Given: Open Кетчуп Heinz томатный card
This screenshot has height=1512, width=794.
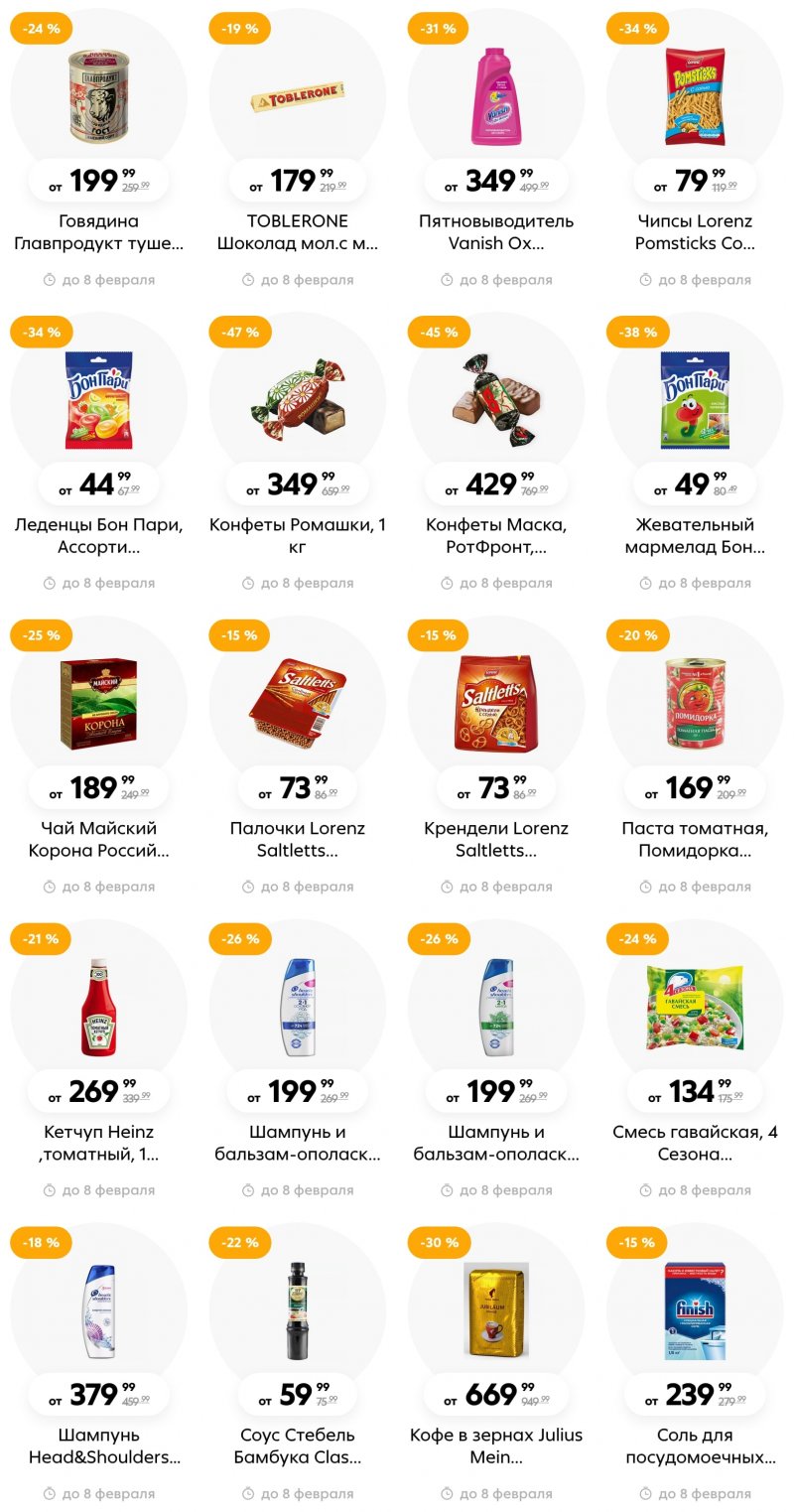Looking at the screenshot, I should click(99, 1008).
